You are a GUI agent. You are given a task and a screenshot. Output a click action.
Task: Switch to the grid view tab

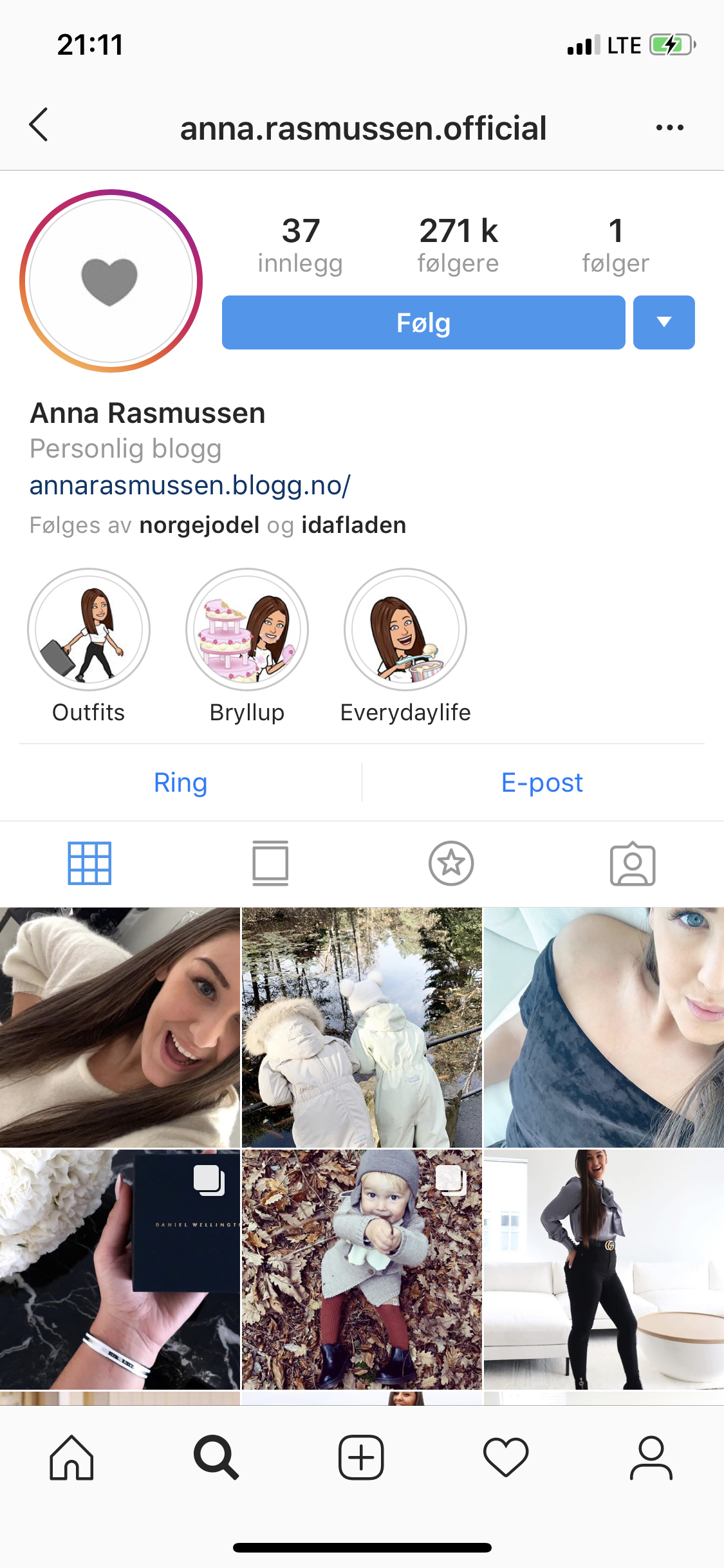[x=89, y=863]
